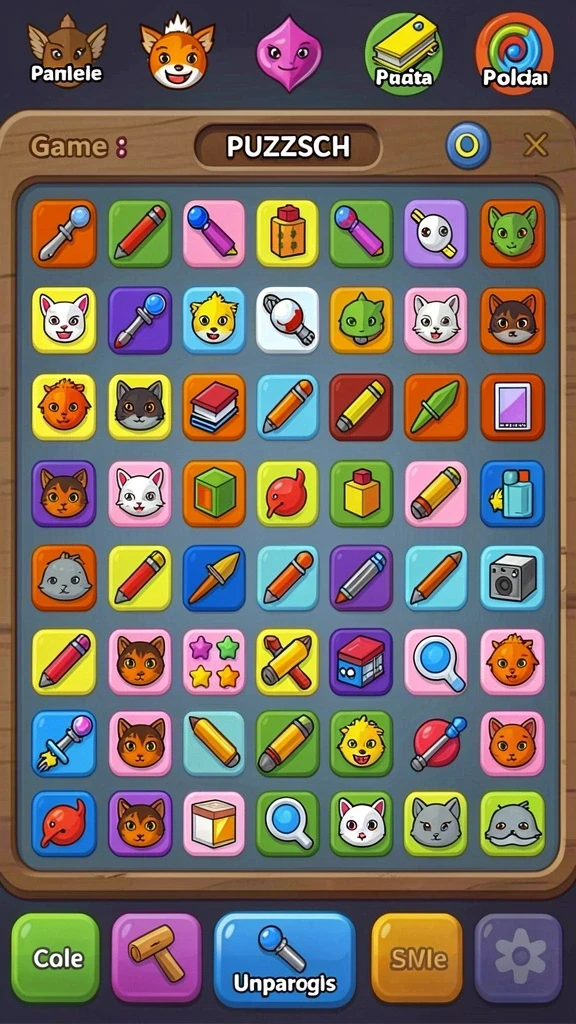Hit the green Cole button

56,957
